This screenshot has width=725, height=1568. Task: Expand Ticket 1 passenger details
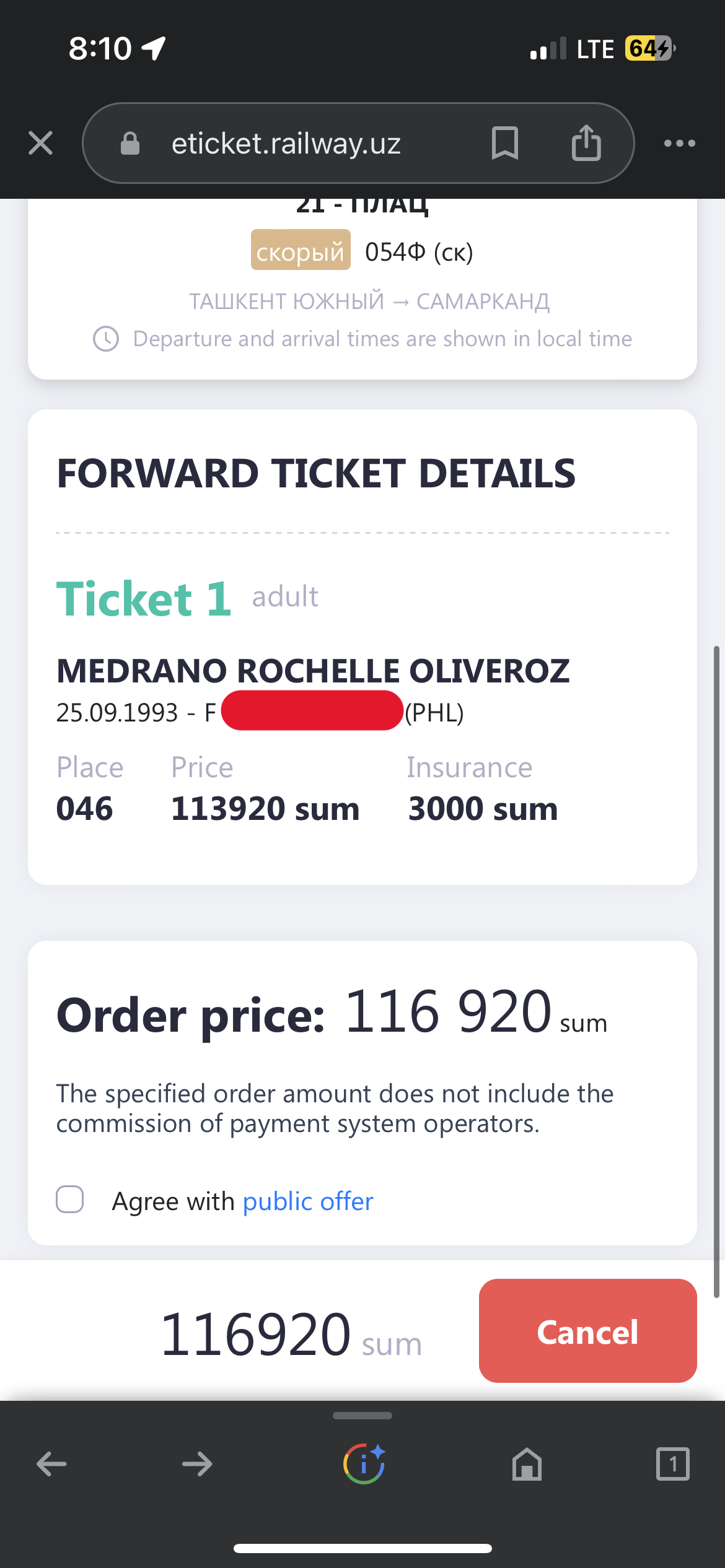(145, 596)
